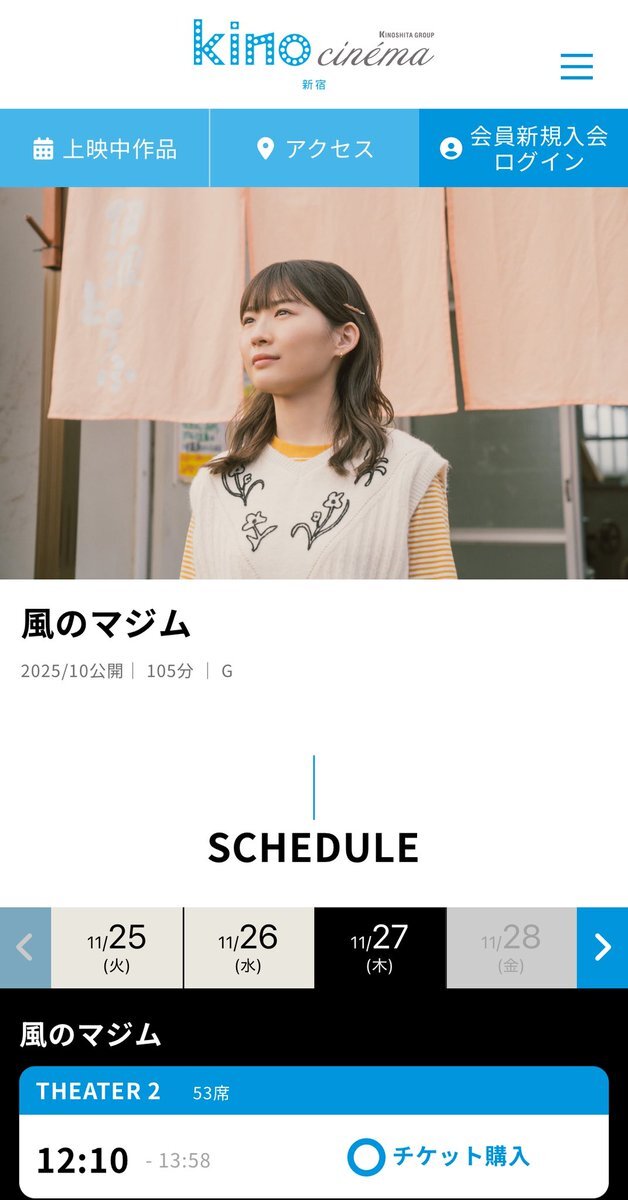Select the 11/26 (水) schedule date
628x1200 pixels.
[x=248, y=947]
